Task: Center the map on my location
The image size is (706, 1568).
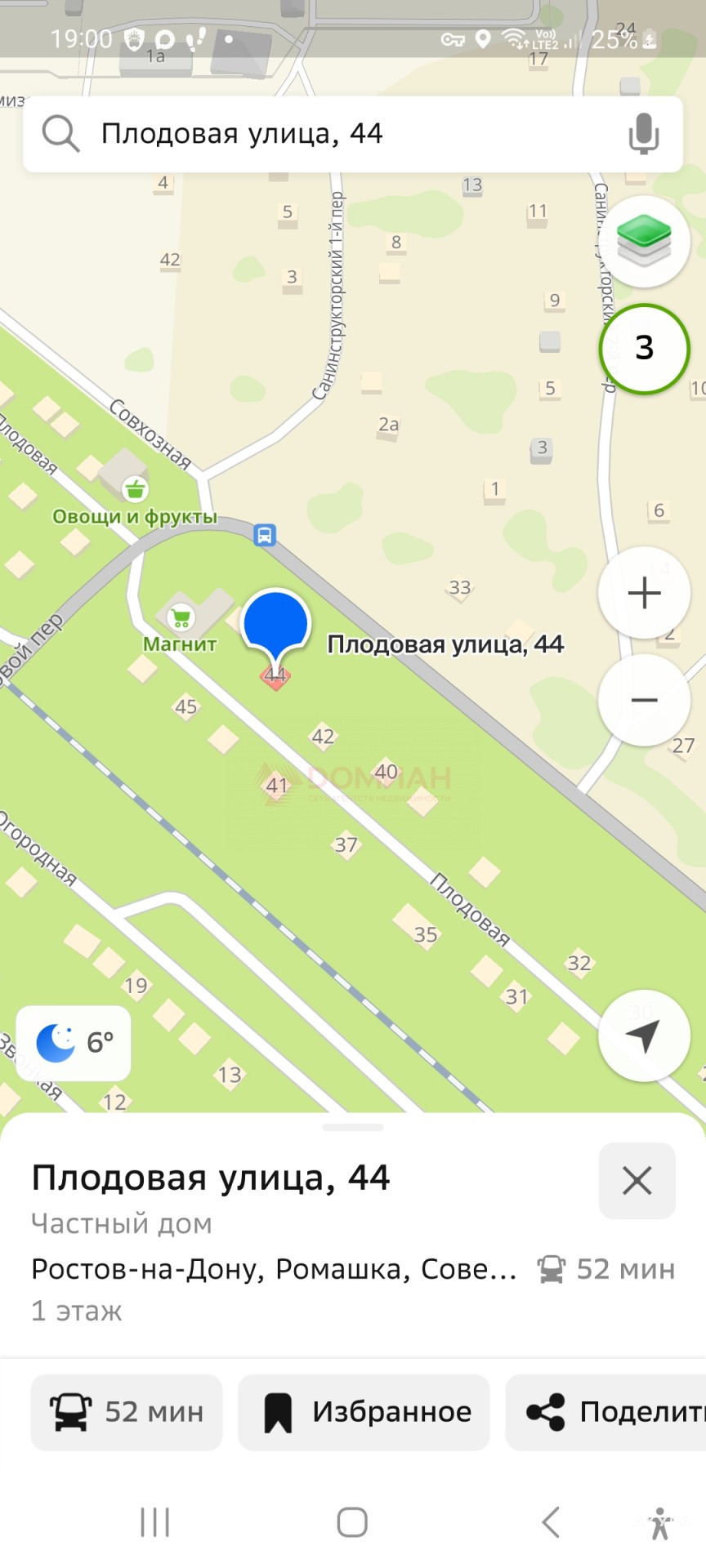Action: coord(644,1036)
